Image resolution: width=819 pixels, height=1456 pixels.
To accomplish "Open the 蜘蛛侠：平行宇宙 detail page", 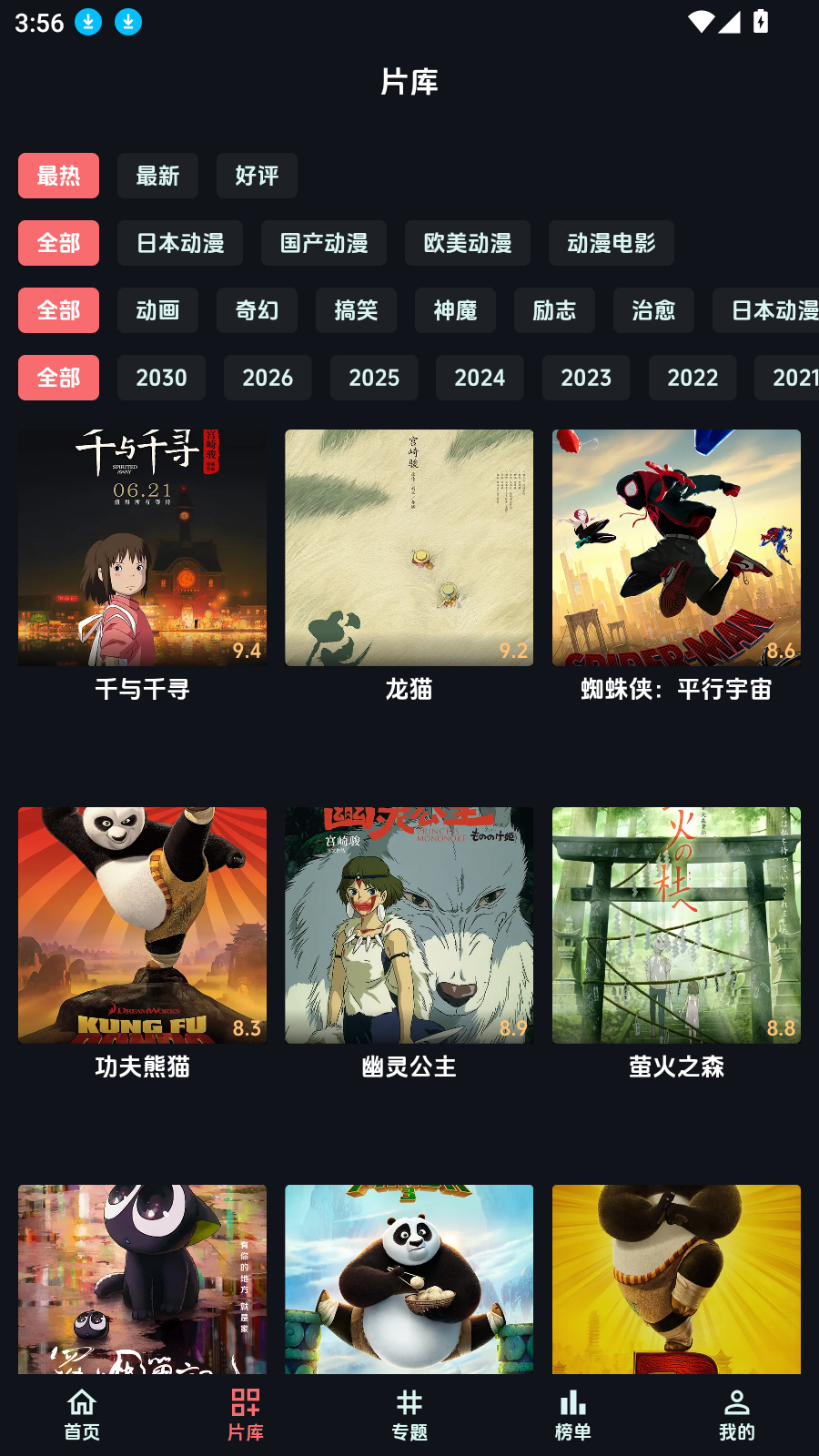I will 675,547.
